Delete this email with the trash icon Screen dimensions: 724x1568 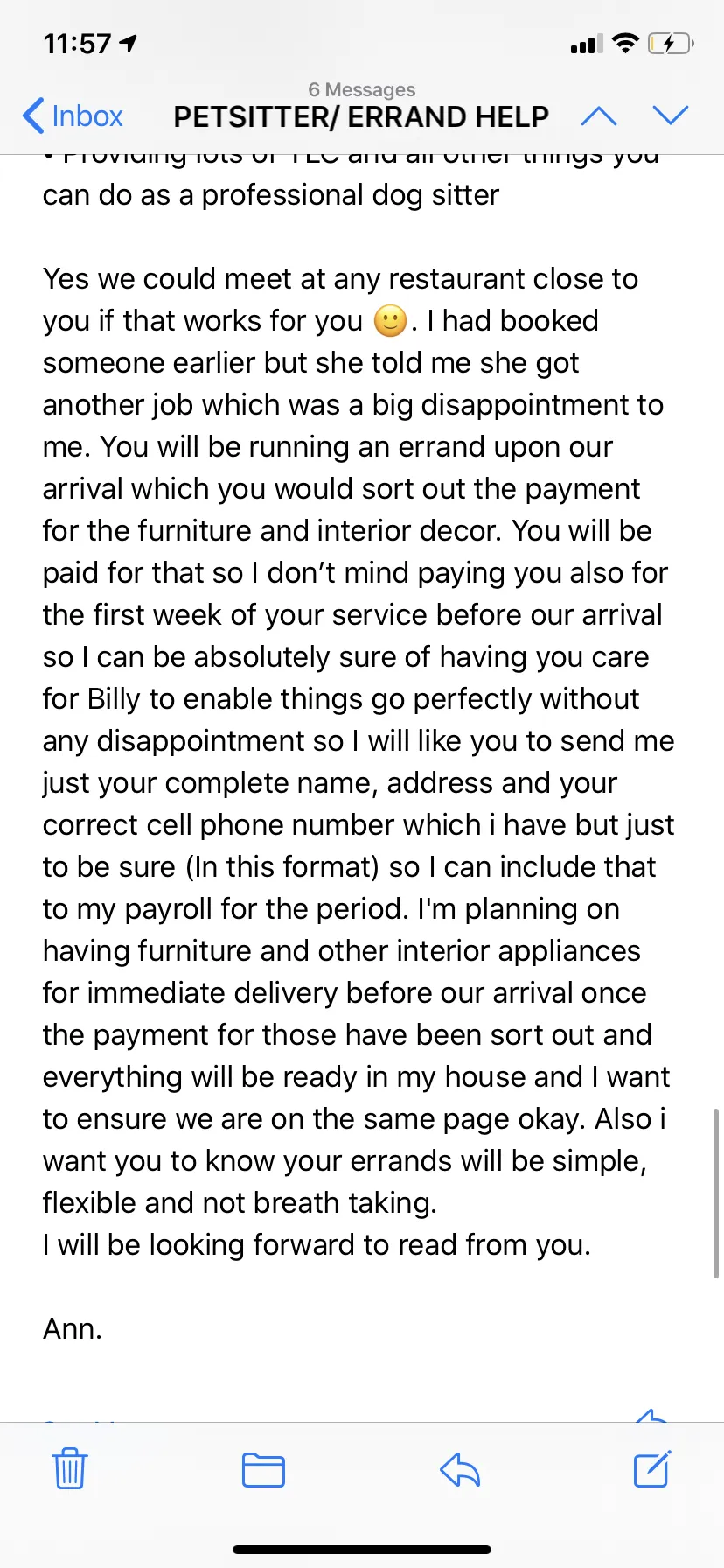69,1468
